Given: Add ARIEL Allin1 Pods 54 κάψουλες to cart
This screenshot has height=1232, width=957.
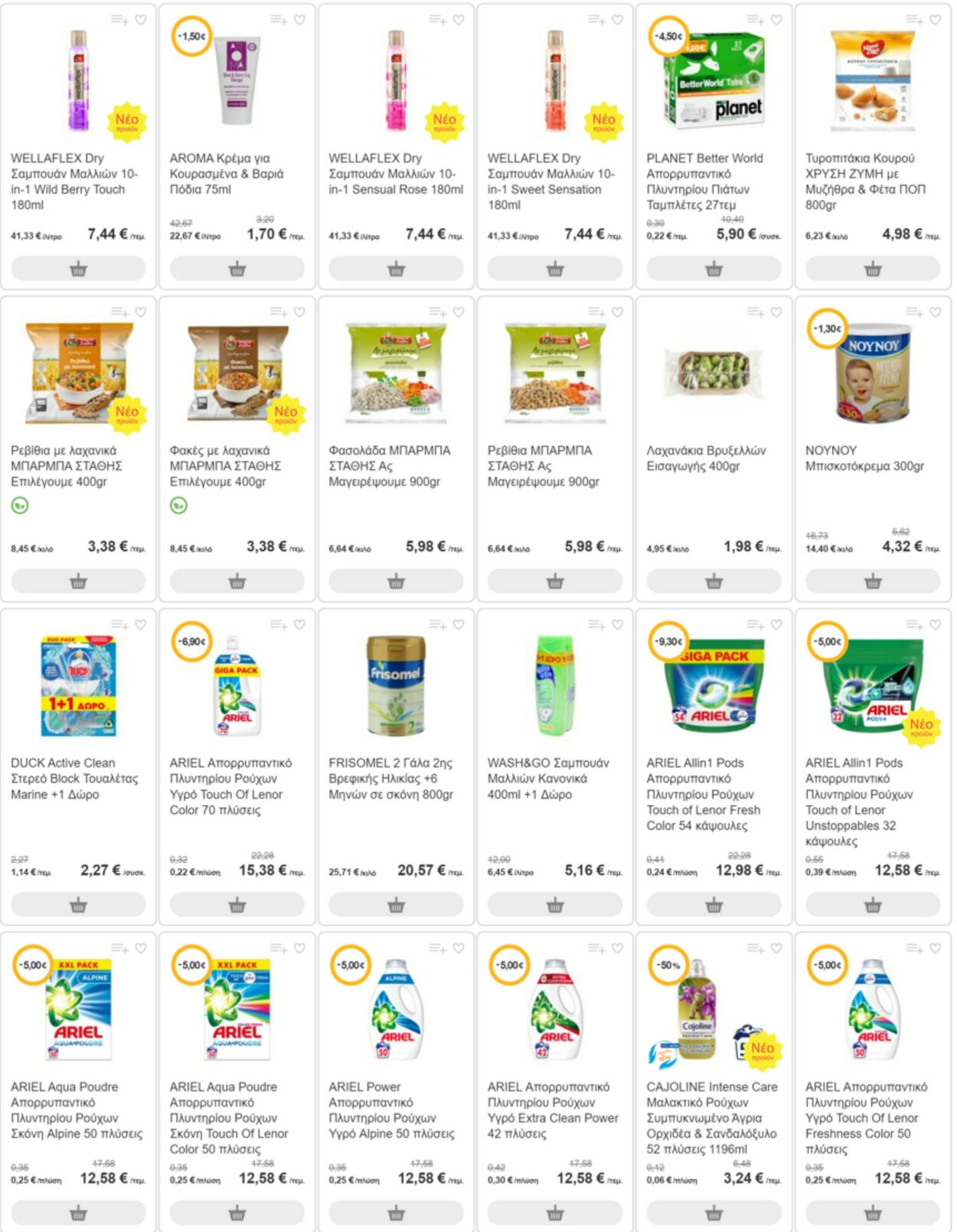Looking at the screenshot, I should (714, 906).
